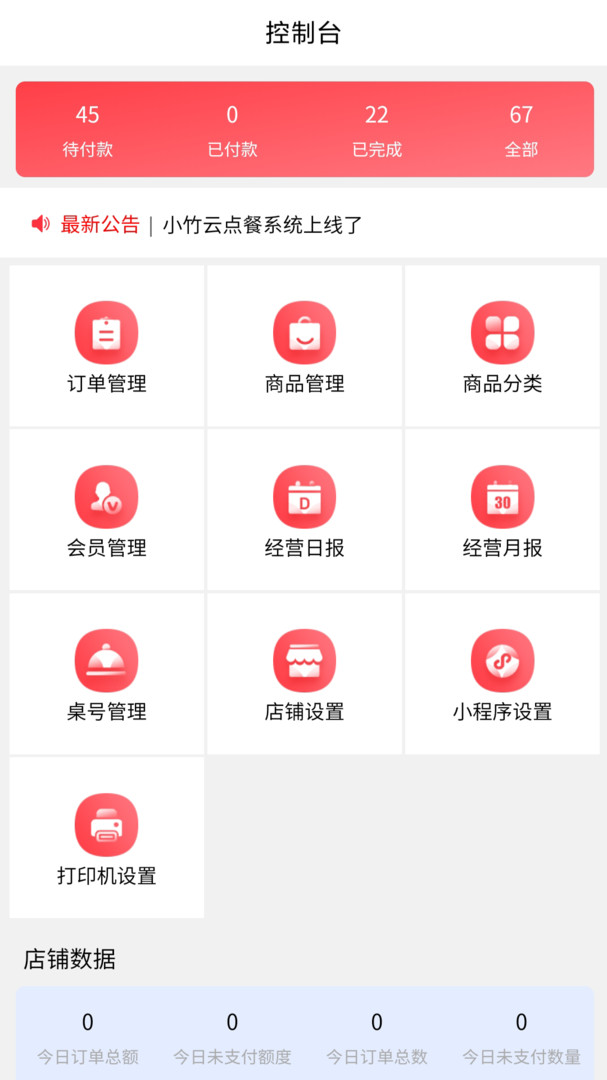607x1080 pixels.
Task: Open 打印机设置 (printer settings)
Action: coord(106,838)
